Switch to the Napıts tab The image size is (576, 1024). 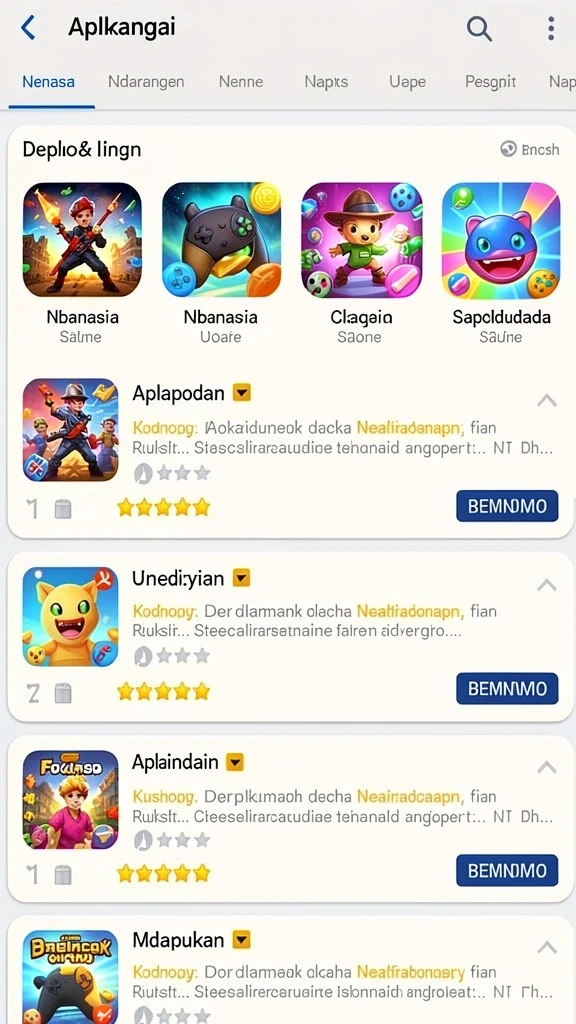tap(326, 82)
